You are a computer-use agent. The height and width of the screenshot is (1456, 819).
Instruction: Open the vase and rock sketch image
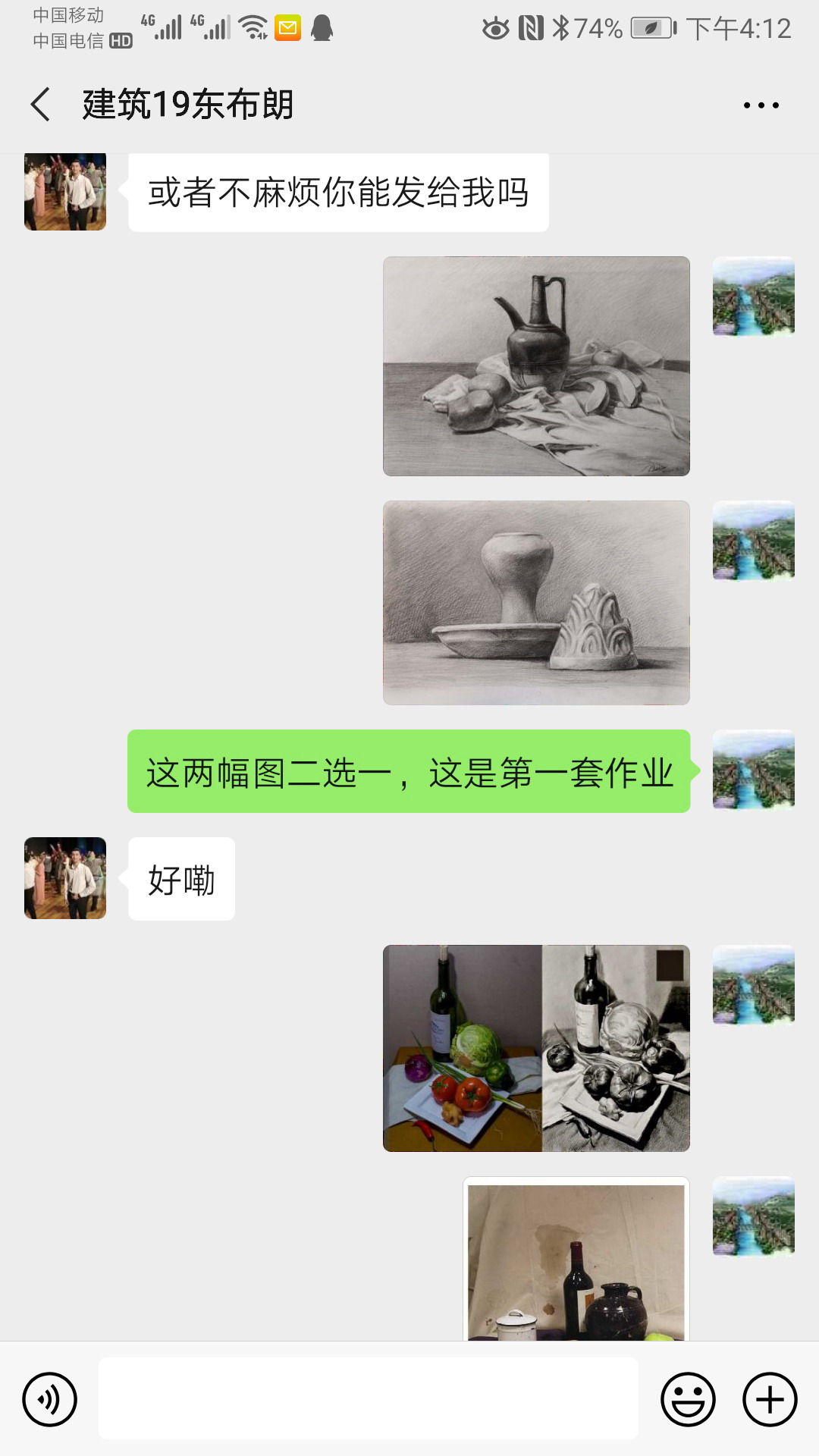coord(536,603)
